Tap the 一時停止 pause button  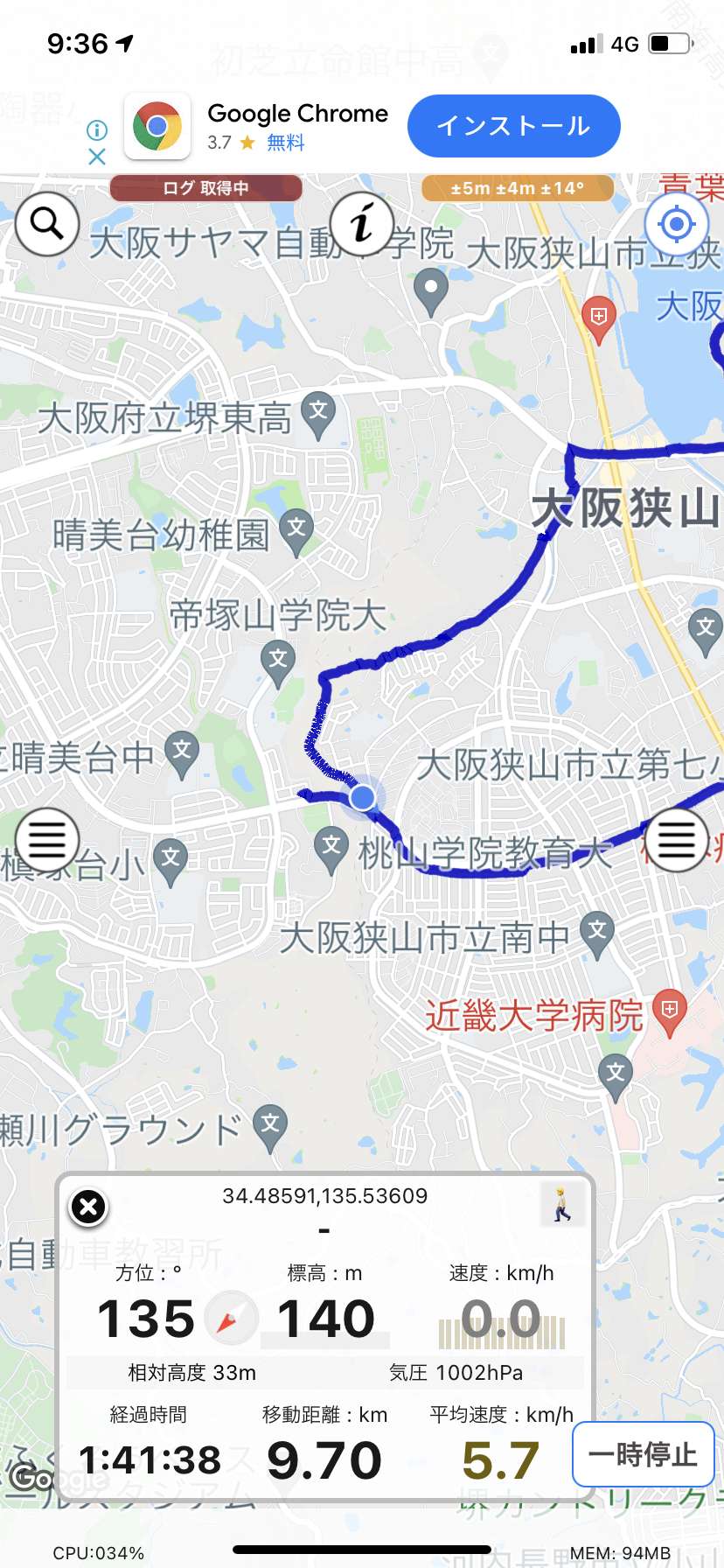(x=643, y=1454)
